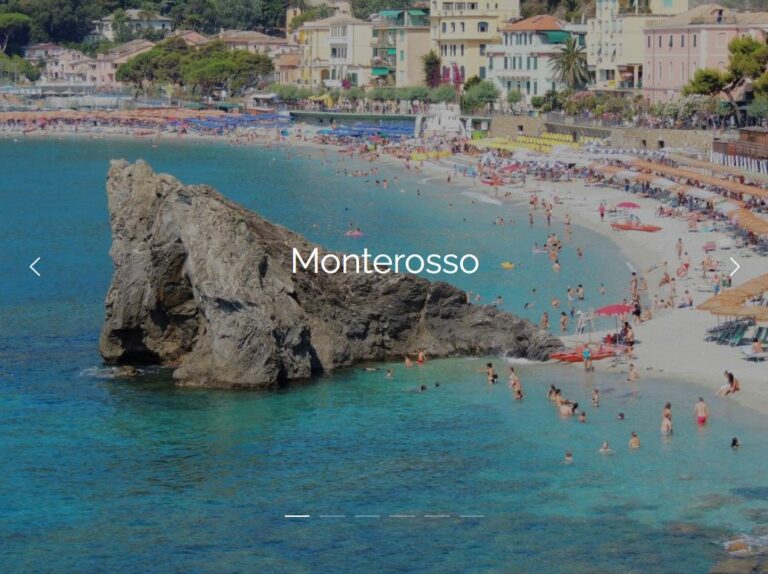Jump to the third slide indicator
This screenshot has width=768, height=574.
(x=367, y=516)
